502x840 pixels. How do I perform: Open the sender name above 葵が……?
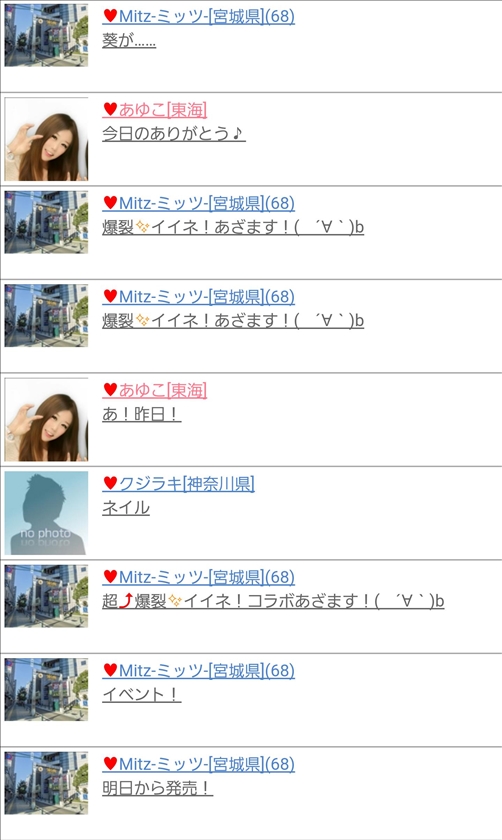point(198,16)
